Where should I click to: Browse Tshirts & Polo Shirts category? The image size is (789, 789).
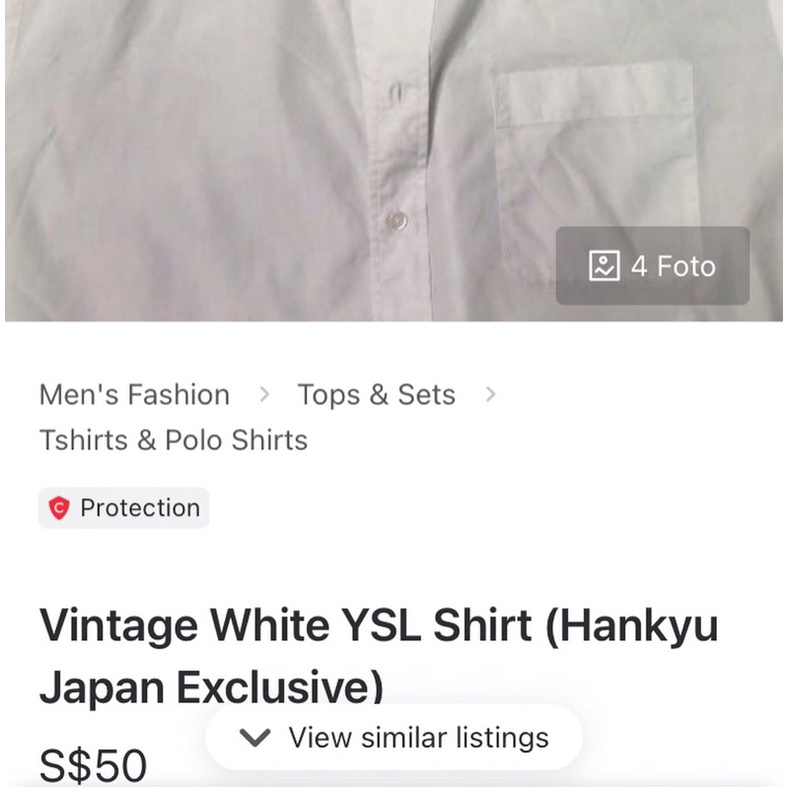(173, 440)
